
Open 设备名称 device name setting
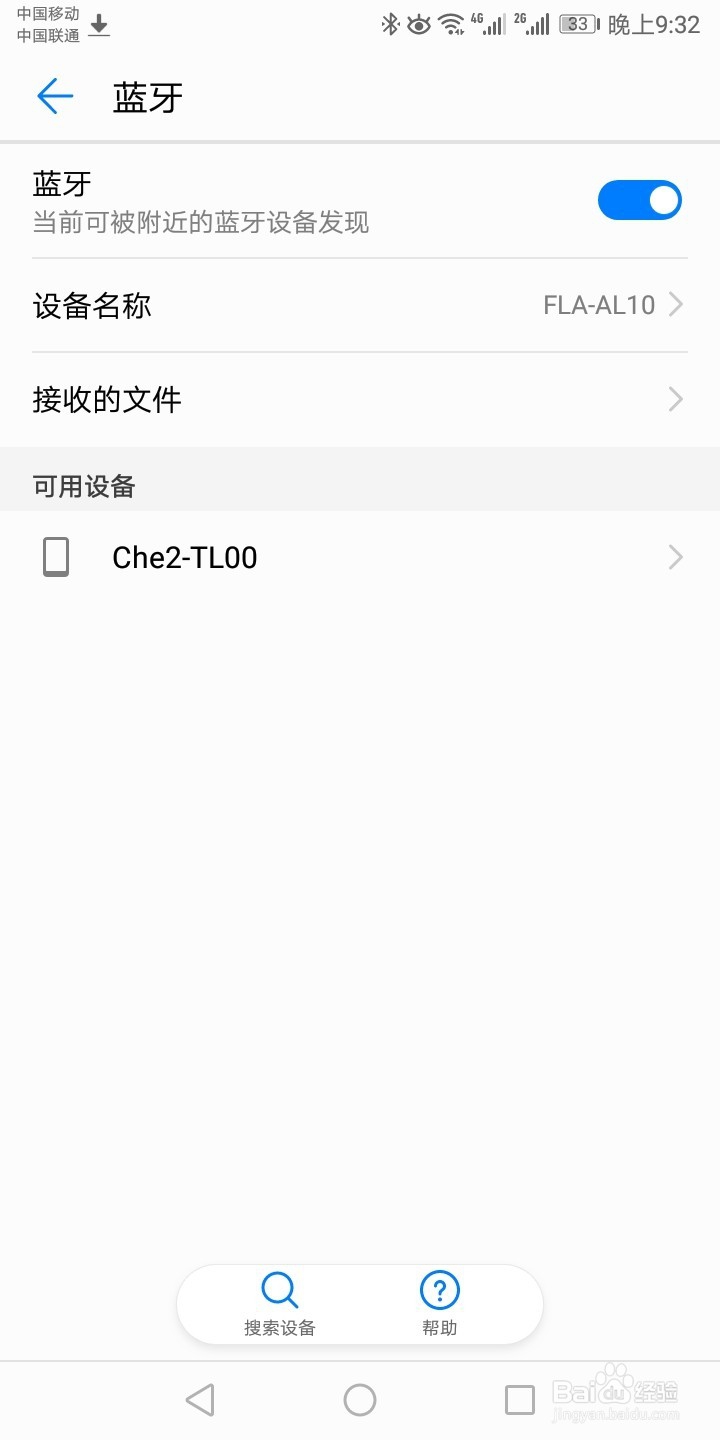click(x=360, y=305)
